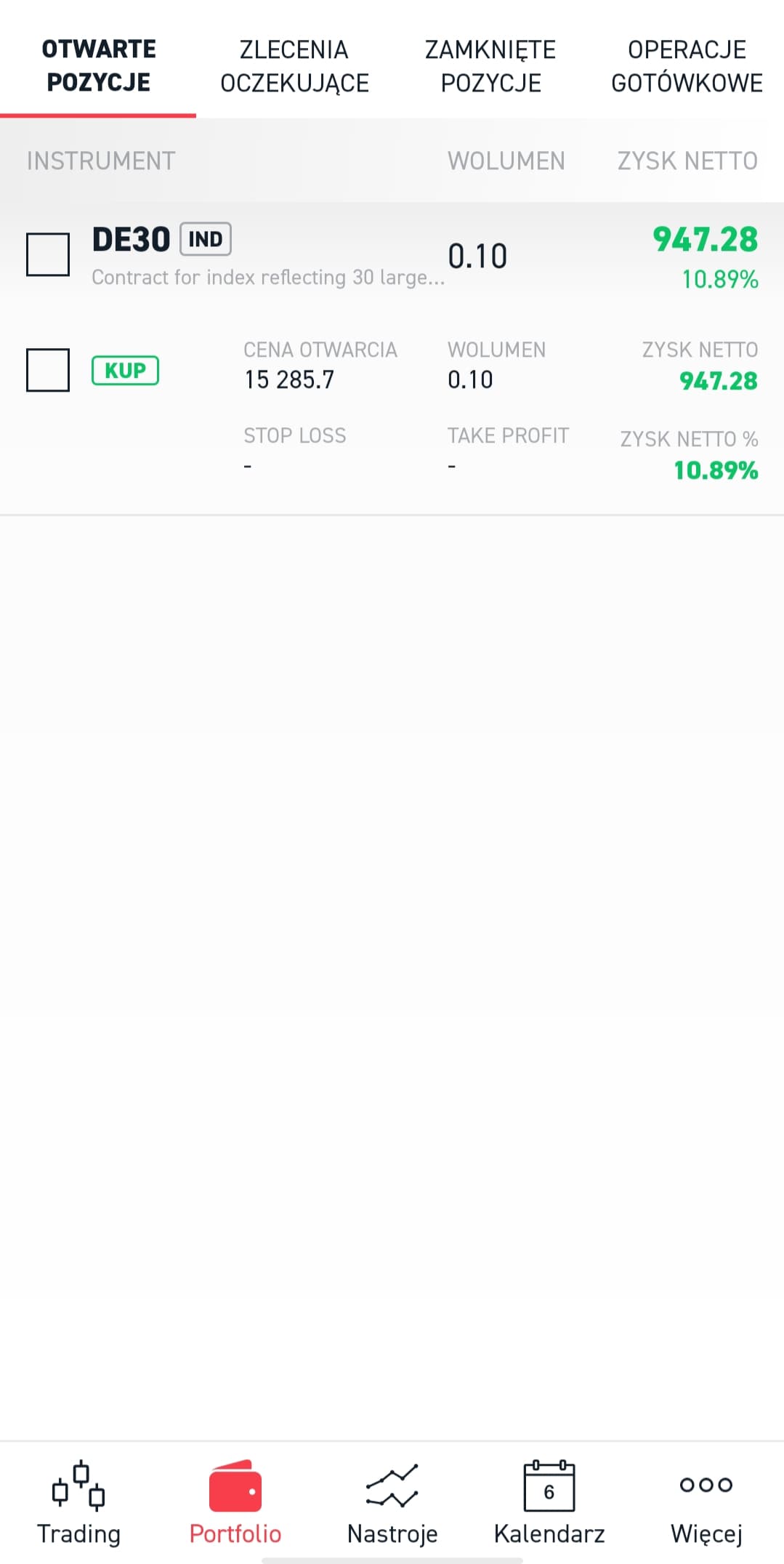Select the Otwarte Pozycje tab
This screenshot has height=1564, width=784.
pyautogui.click(x=98, y=66)
